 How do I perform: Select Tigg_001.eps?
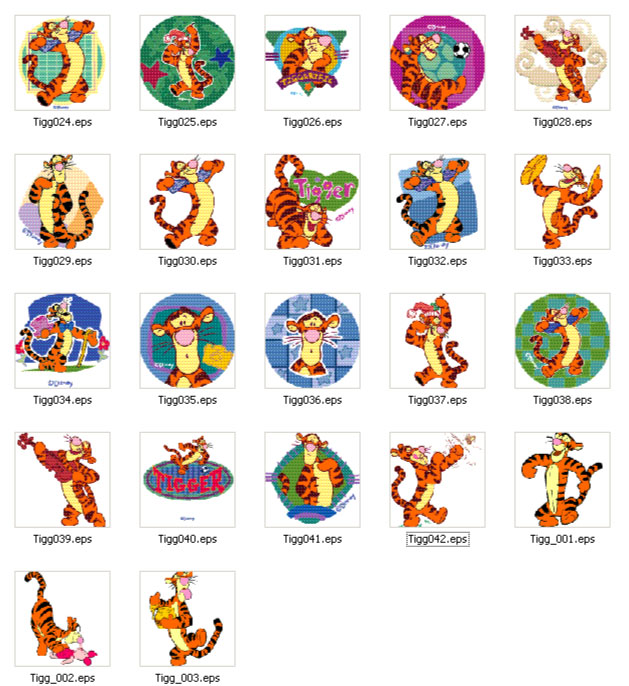tap(562, 479)
